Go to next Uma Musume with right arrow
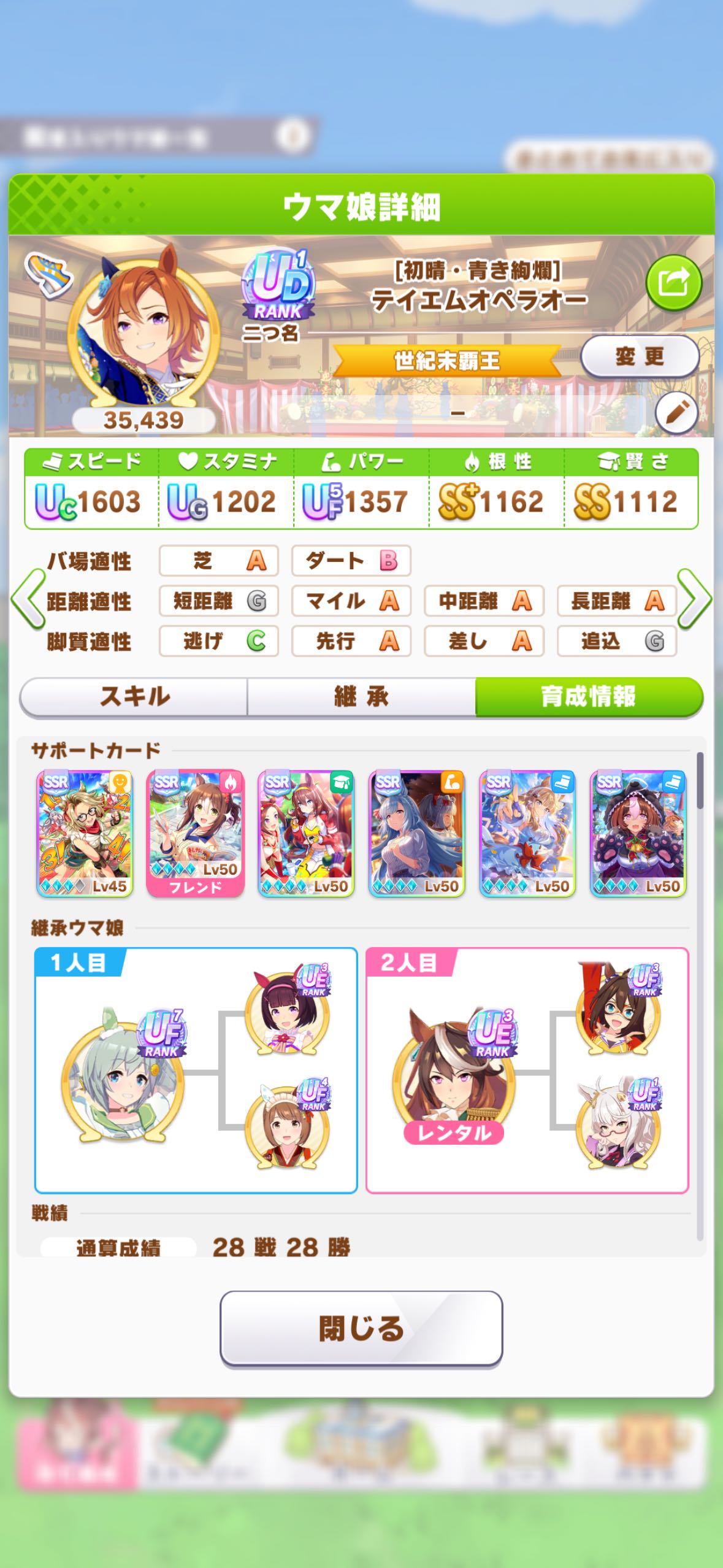The height and width of the screenshot is (1568, 723). (x=694, y=599)
